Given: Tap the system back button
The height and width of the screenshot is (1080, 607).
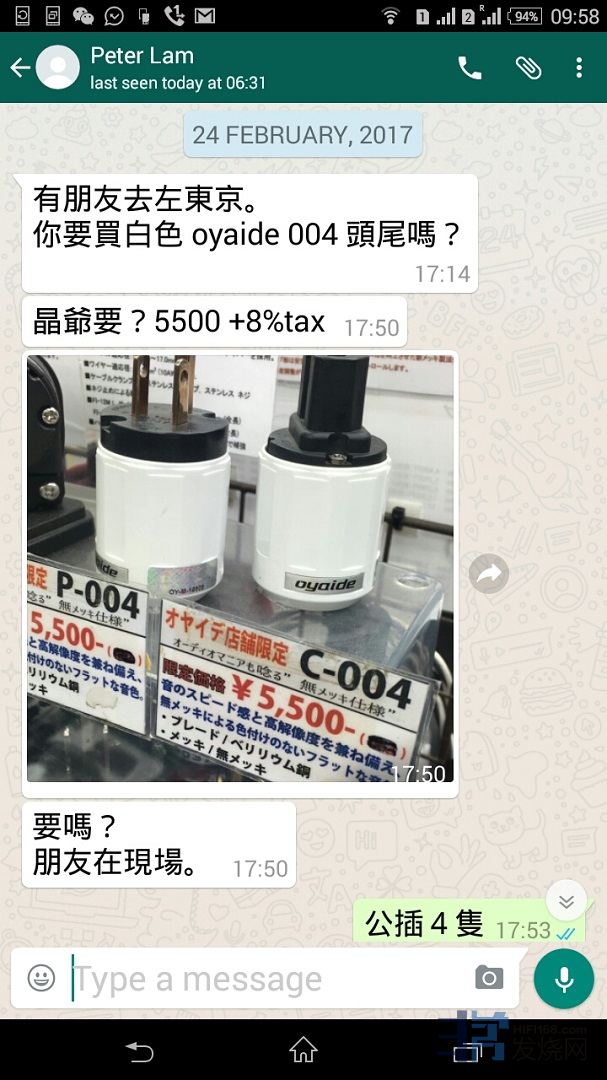Looking at the screenshot, I should pyautogui.click(x=139, y=1050).
